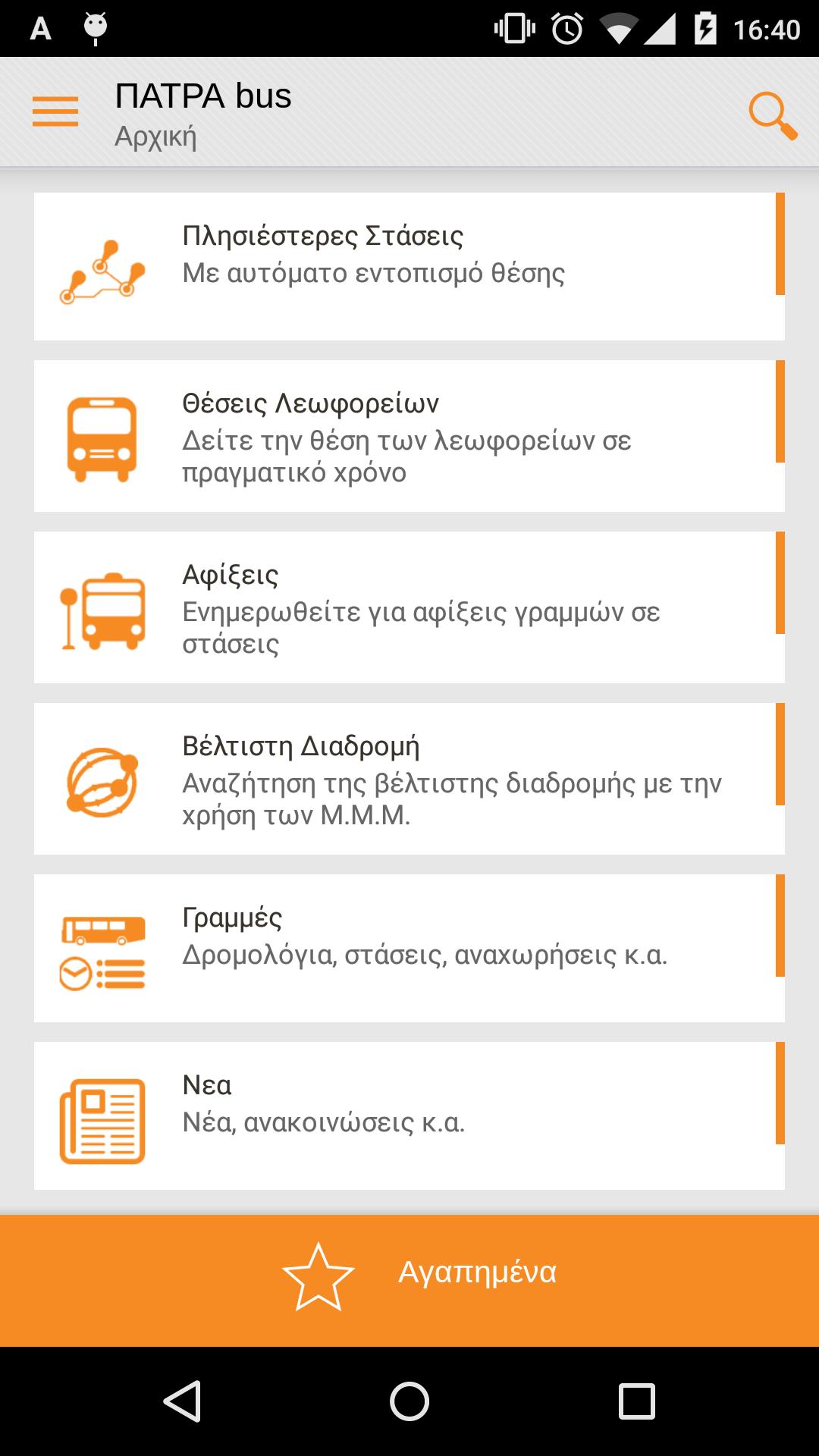The width and height of the screenshot is (819, 1456).
Task: Select the orange bus icon for Θέσεις Λεωφορείων
Action: 101,438
